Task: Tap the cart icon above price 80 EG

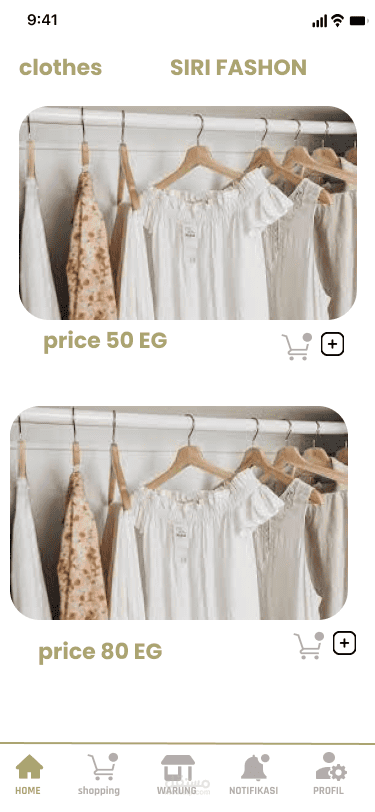Action: pos(309,645)
